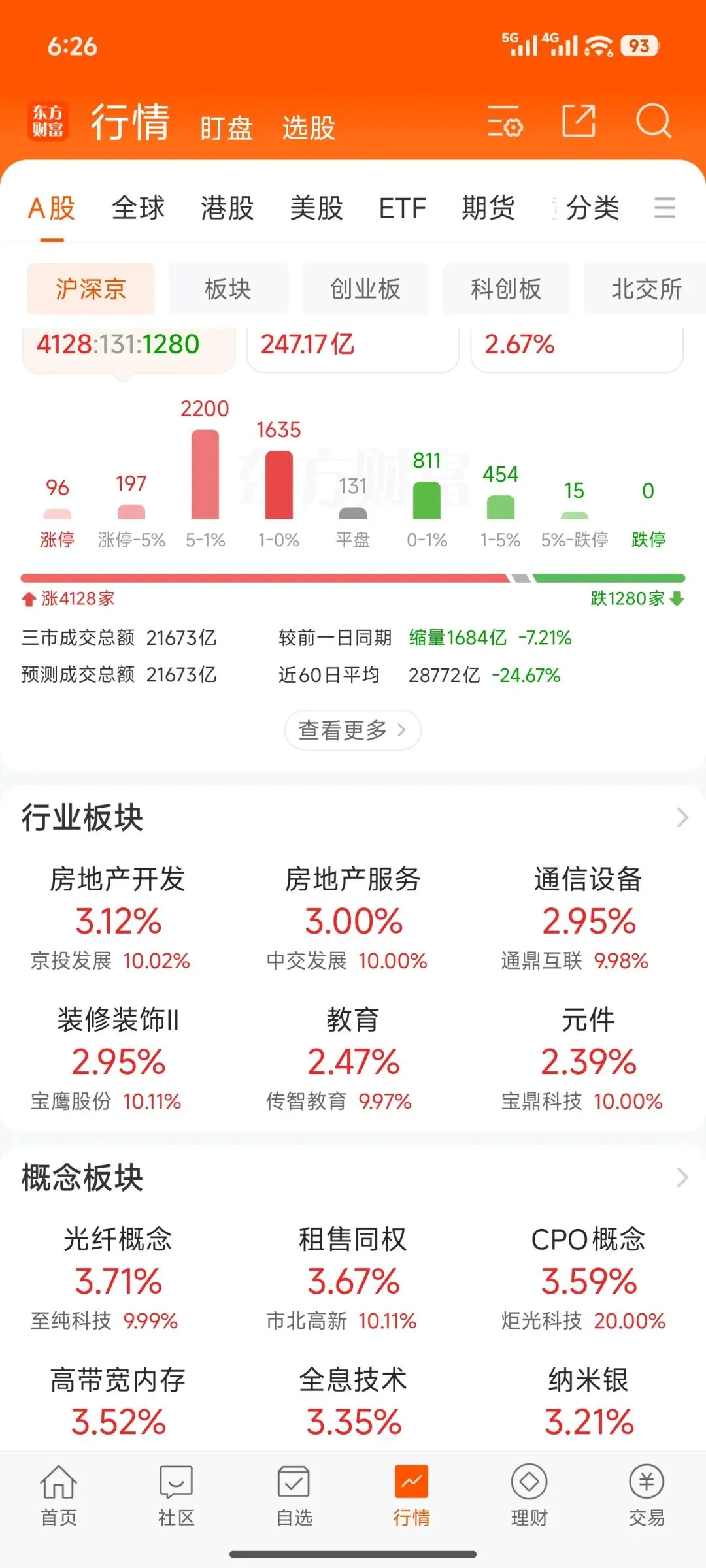Switch to the 美股 market tab

pyautogui.click(x=316, y=208)
